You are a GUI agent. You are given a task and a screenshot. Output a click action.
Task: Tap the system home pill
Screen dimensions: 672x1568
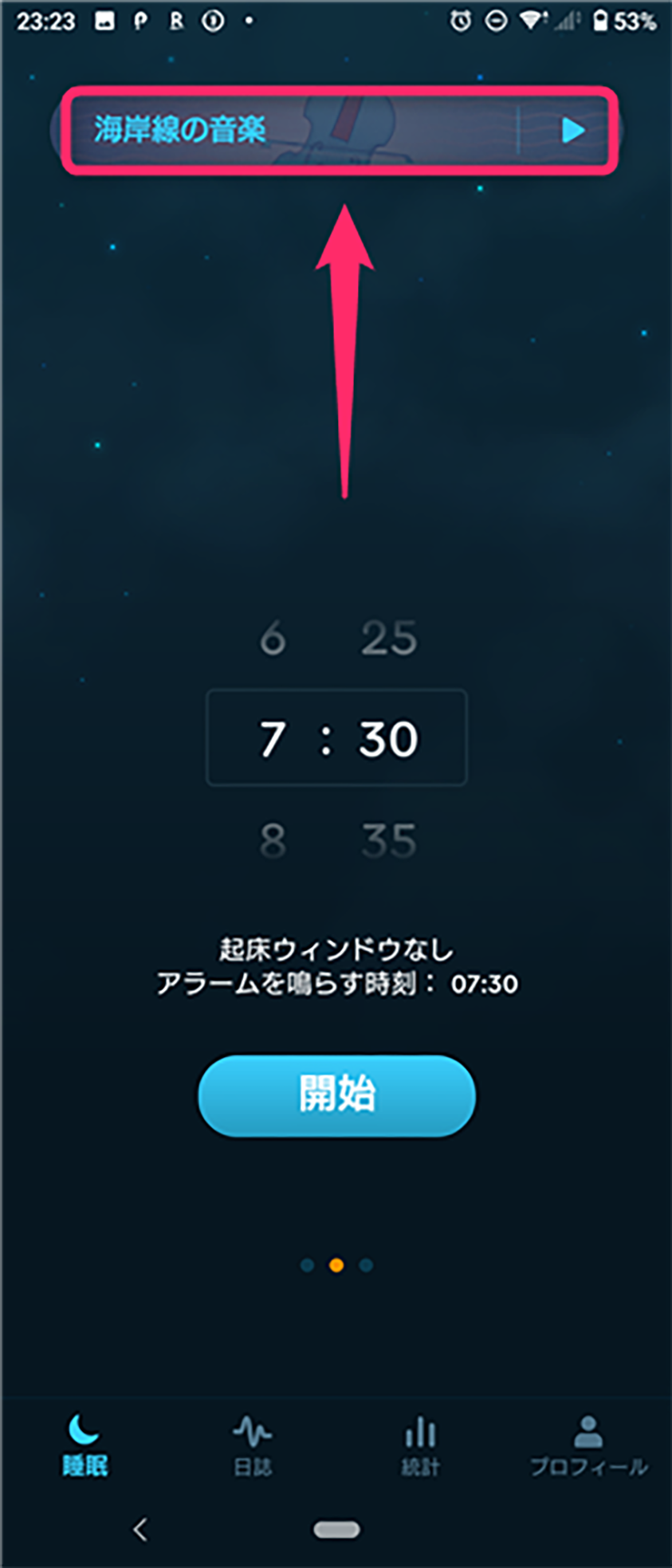[x=336, y=1530]
